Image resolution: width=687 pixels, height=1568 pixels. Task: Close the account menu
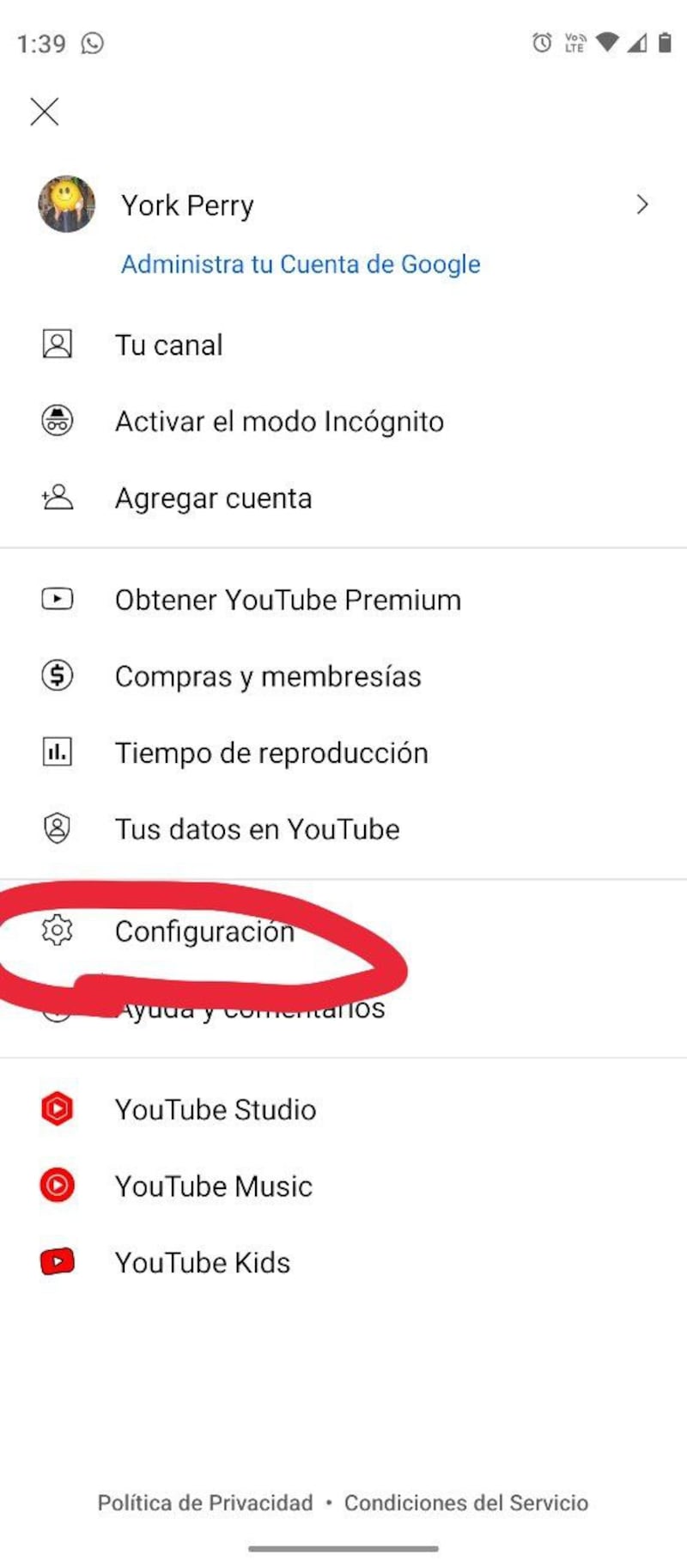45,112
